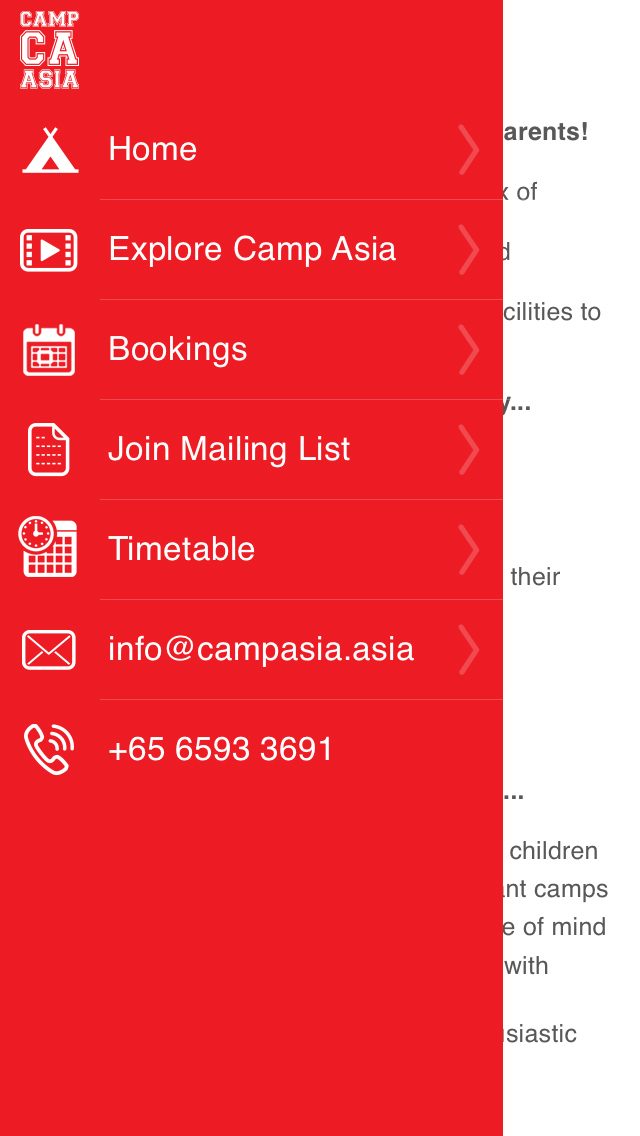The image size is (640, 1136).
Task: Email info@campasia.asia
Action: pyautogui.click(x=260, y=649)
